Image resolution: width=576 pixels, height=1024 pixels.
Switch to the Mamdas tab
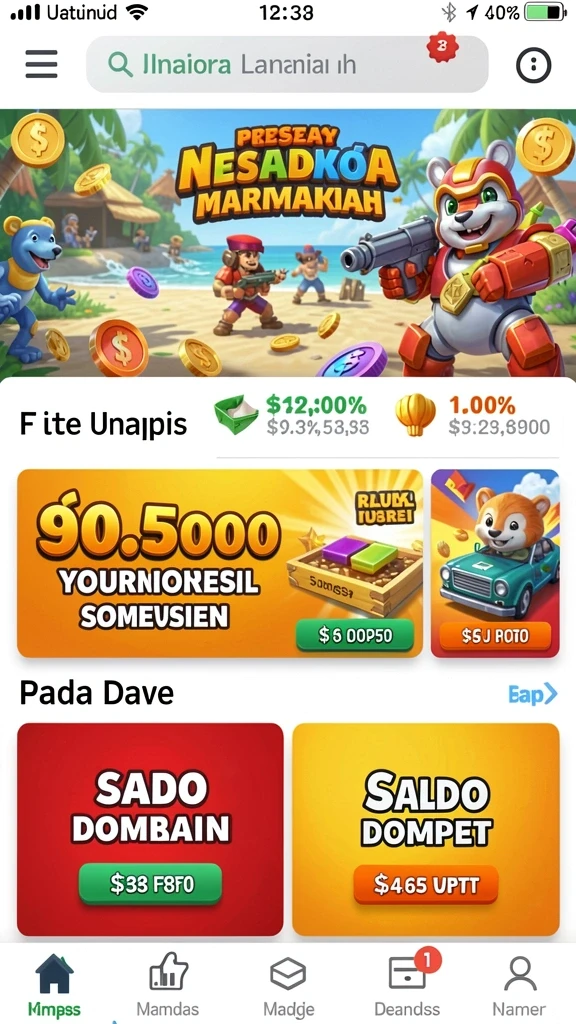168,986
